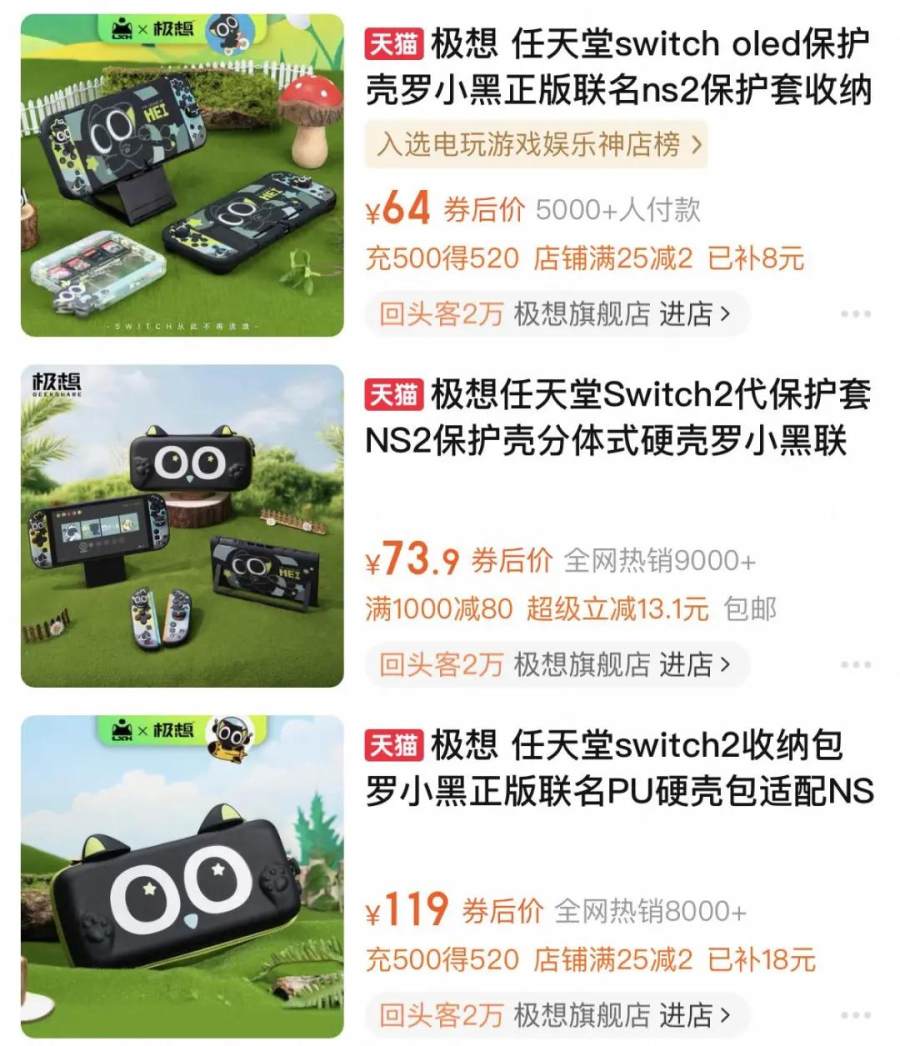
Task: Show the three-dot menu on the ¥73.9 item
Action: point(855,664)
